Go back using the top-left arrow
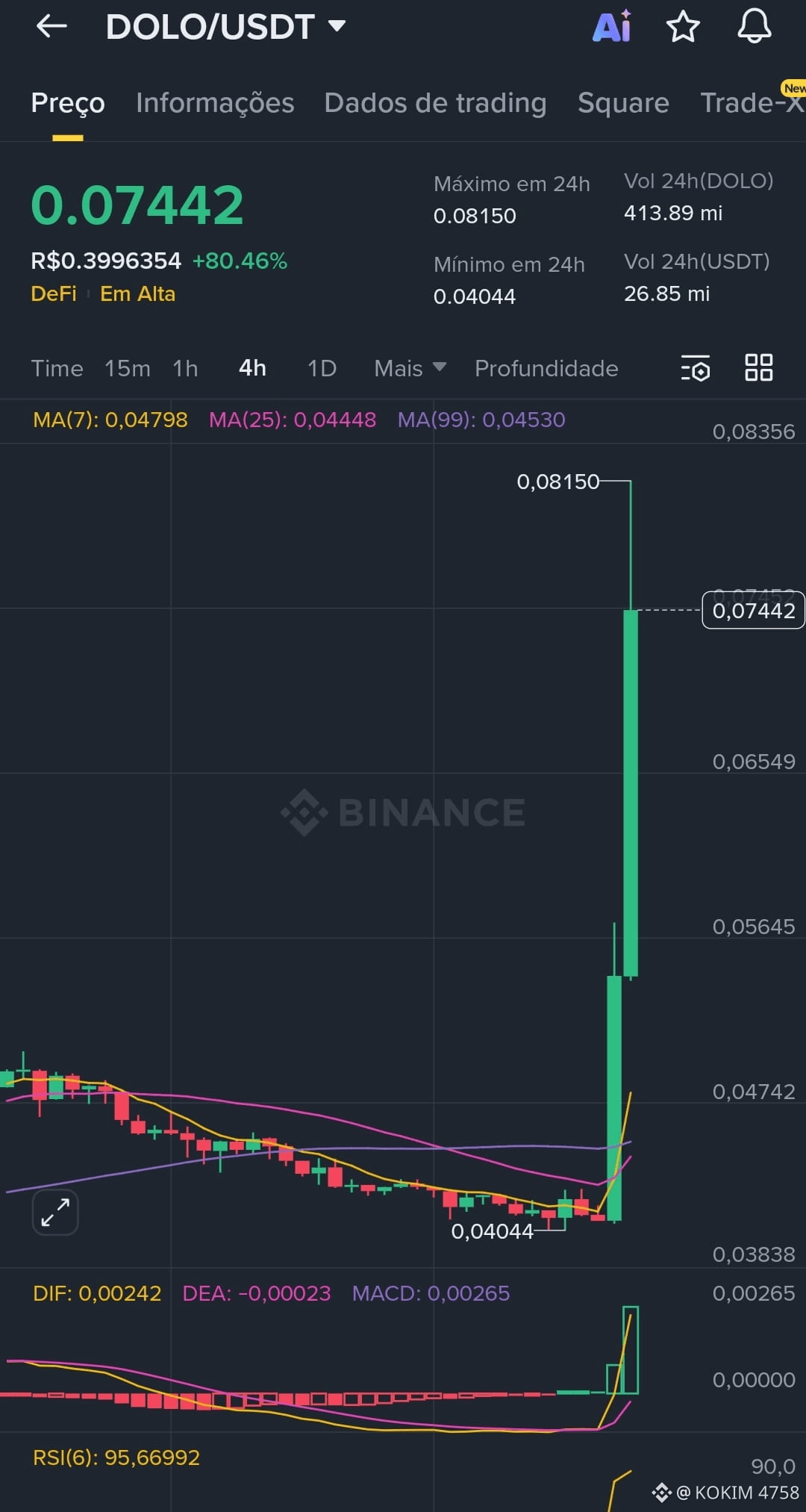The height and width of the screenshot is (1512, 806). (51, 27)
